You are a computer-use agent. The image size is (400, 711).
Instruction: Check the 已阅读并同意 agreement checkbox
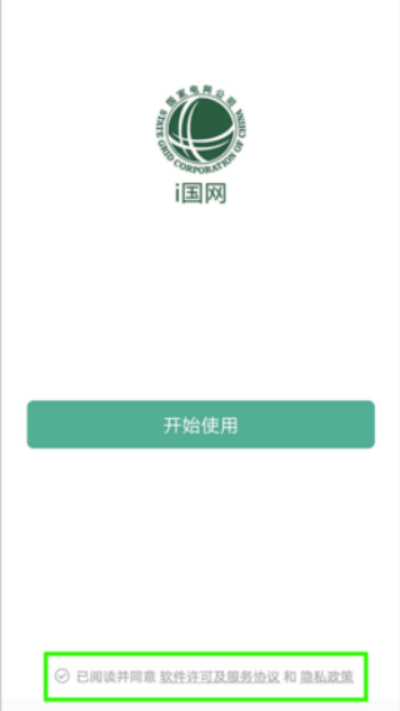62,676
